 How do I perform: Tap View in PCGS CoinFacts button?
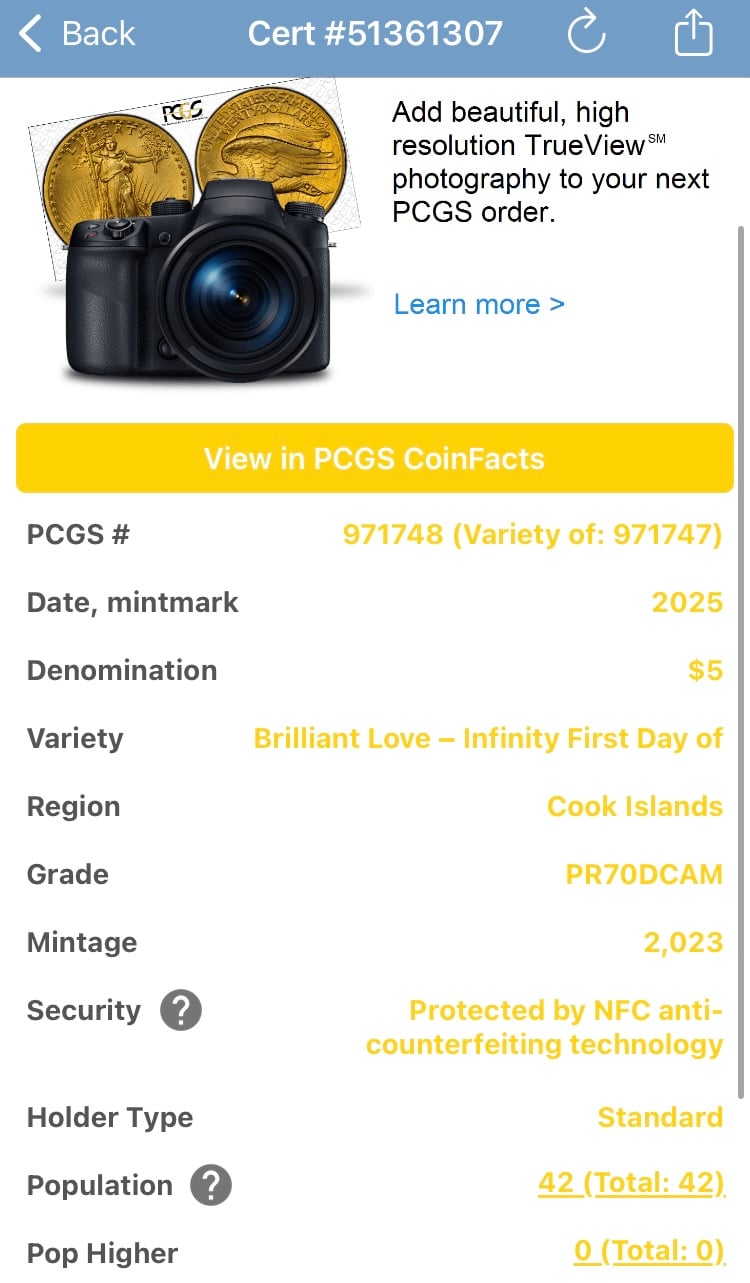[x=374, y=459]
